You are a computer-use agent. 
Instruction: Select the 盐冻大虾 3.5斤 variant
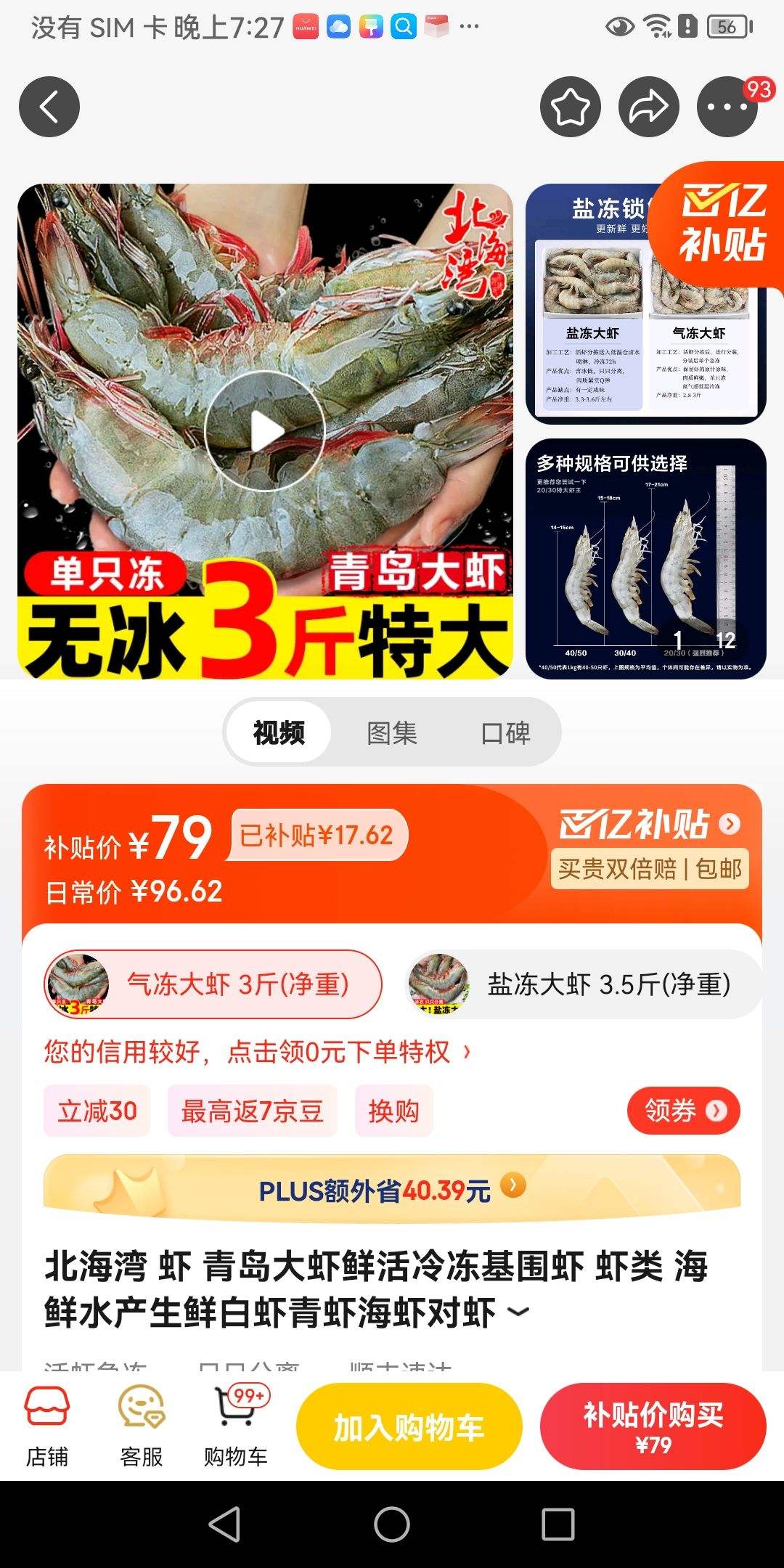pos(581,984)
